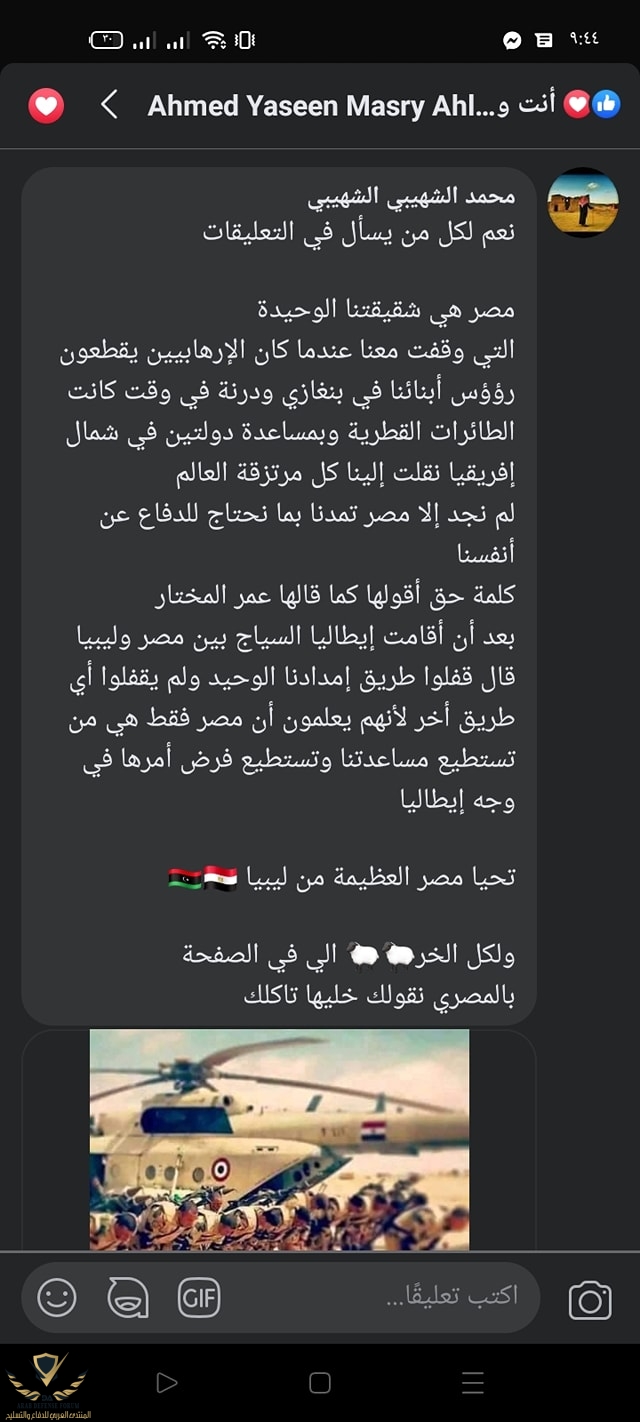Open the emoji picker

click(57, 1298)
